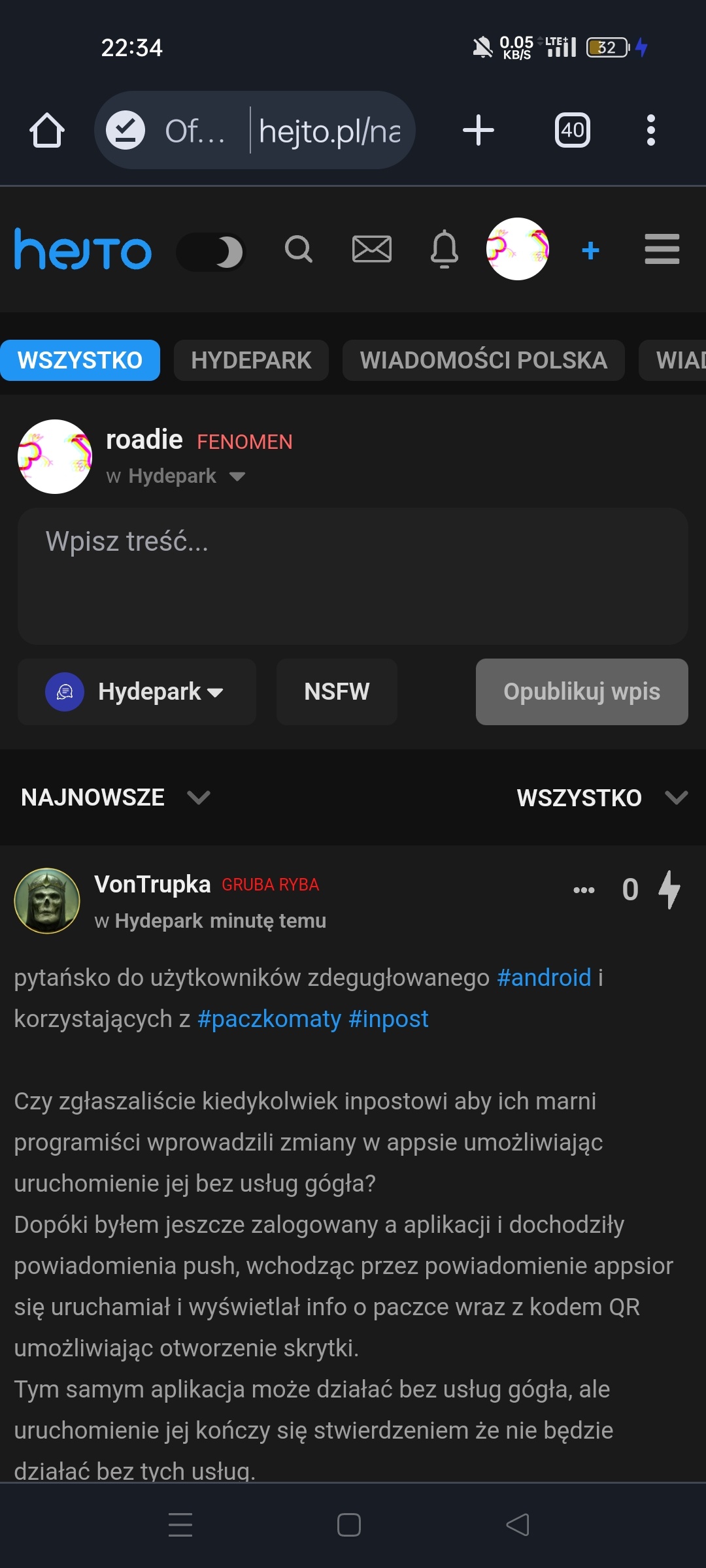Focus the Wpisz treść text field
This screenshot has height=1568, width=706.
point(353,575)
